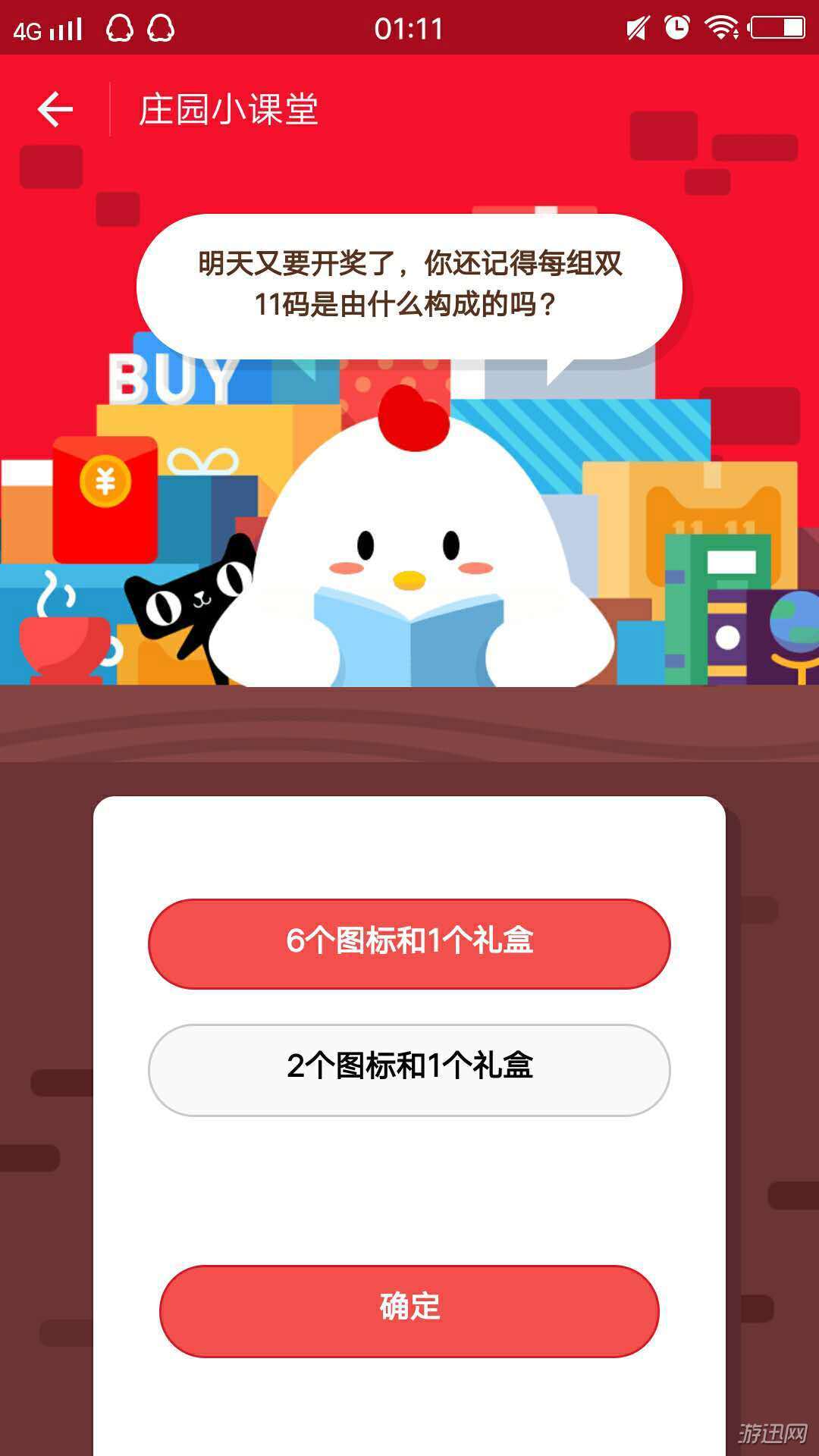The height and width of the screenshot is (1456, 819).
Task: Tap the white chick reading a book
Action: (x=409, y=554)
